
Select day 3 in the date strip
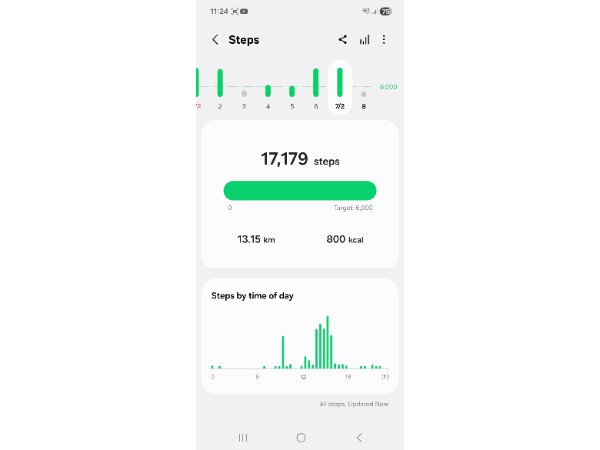[244, 96]
